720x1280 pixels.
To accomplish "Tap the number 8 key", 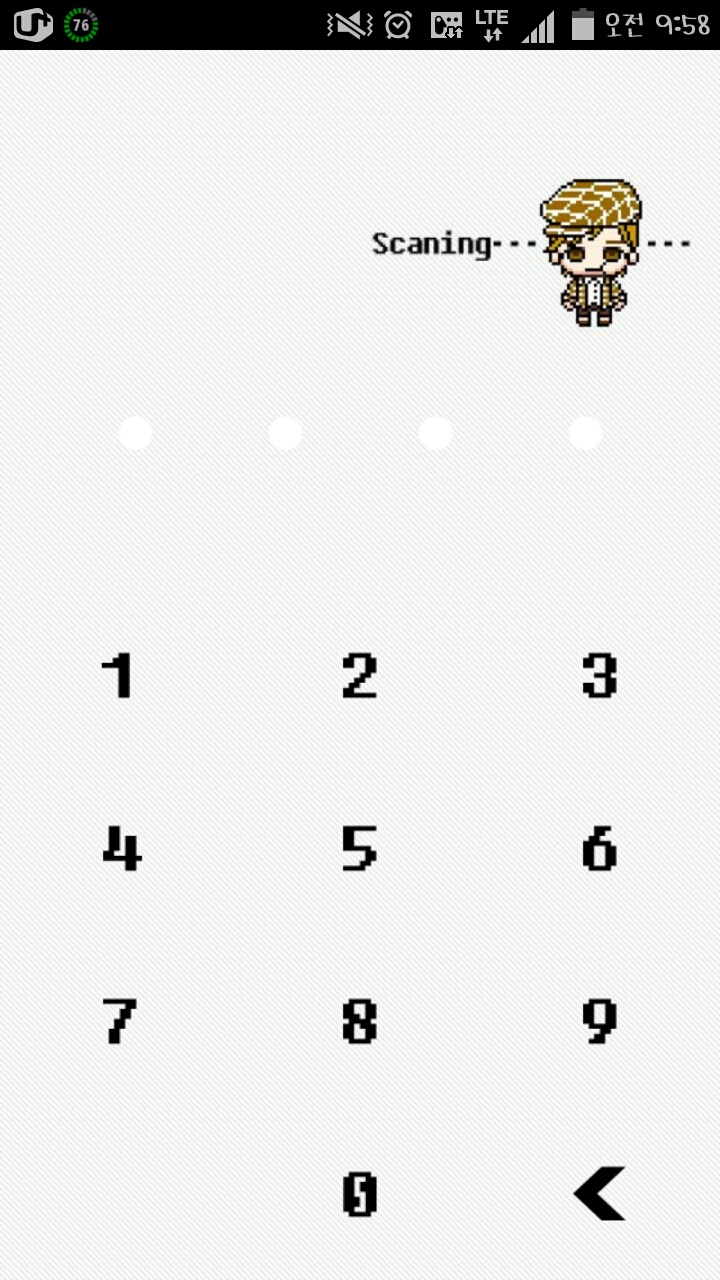I will [x=359, y=1021].
